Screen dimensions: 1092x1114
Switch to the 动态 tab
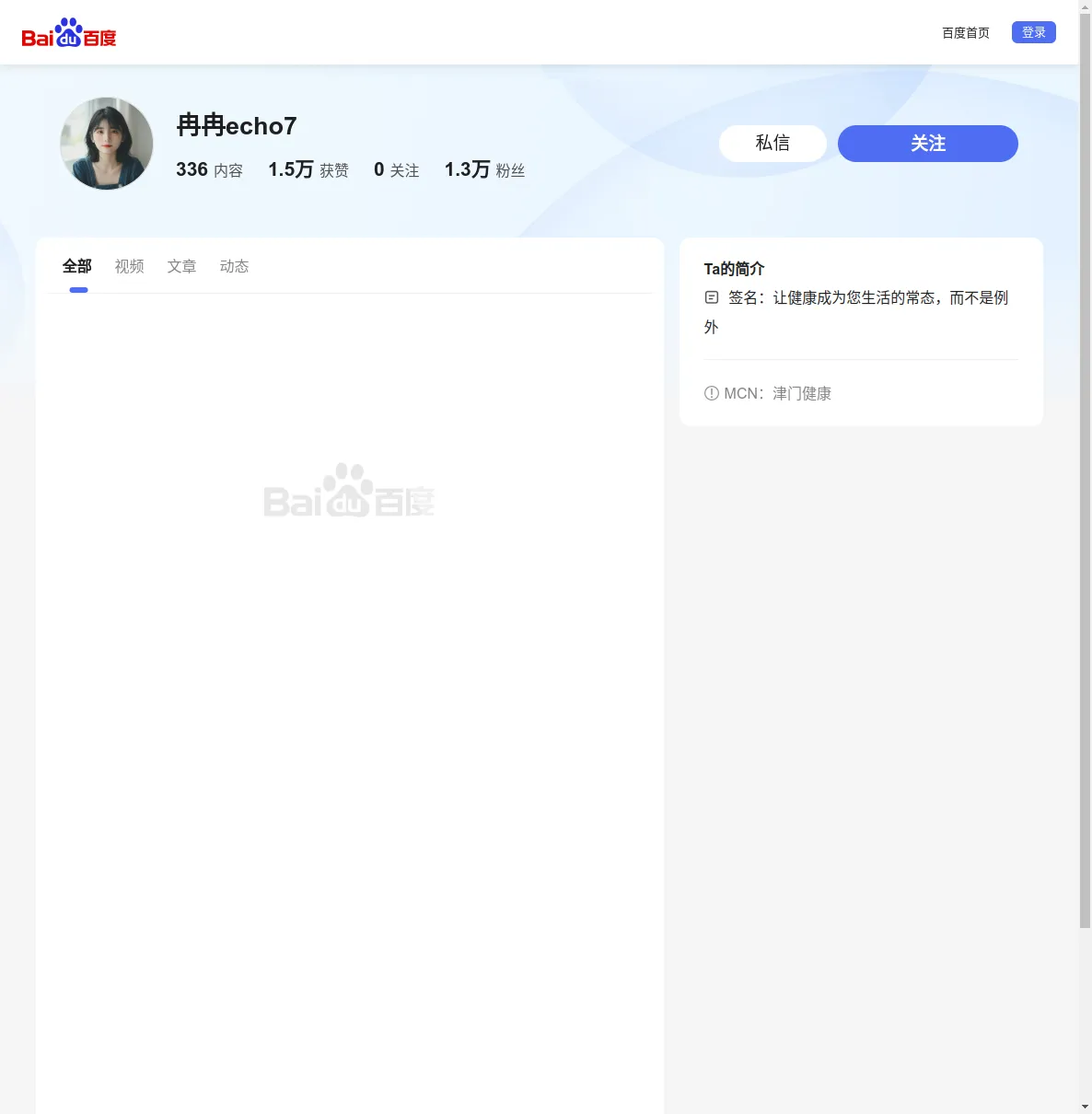(x=234, y=267)
